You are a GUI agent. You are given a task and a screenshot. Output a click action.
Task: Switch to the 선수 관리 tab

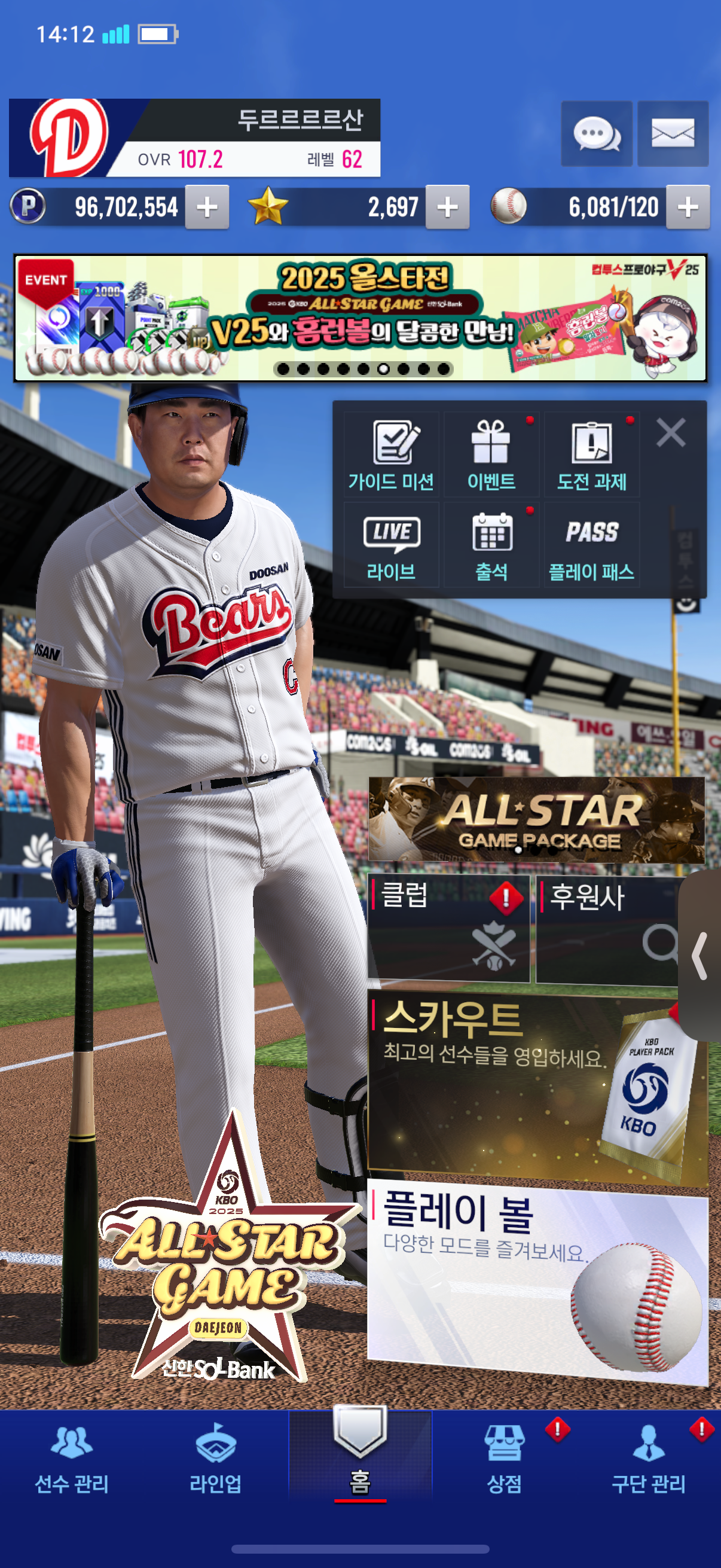click(72, 1460)
